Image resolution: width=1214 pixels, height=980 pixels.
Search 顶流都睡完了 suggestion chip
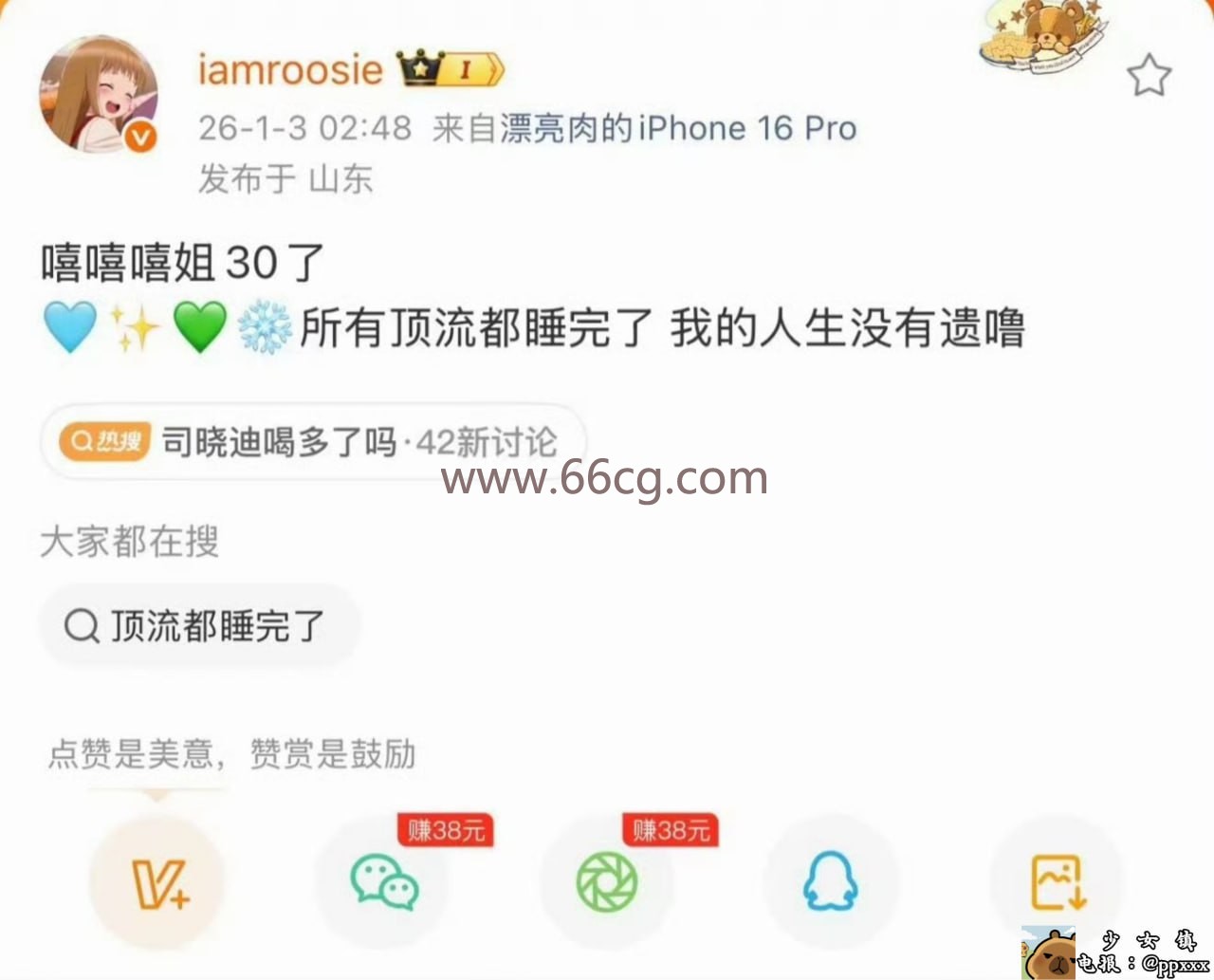(x=199, y=626)
